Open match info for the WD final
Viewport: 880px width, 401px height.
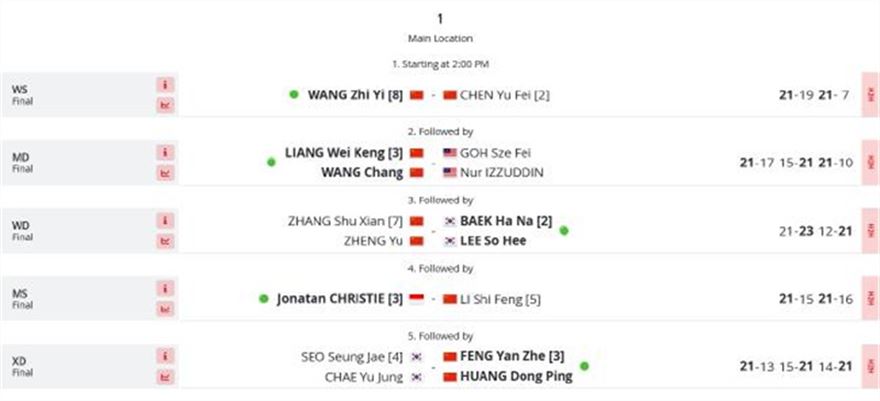click(164, 221)
